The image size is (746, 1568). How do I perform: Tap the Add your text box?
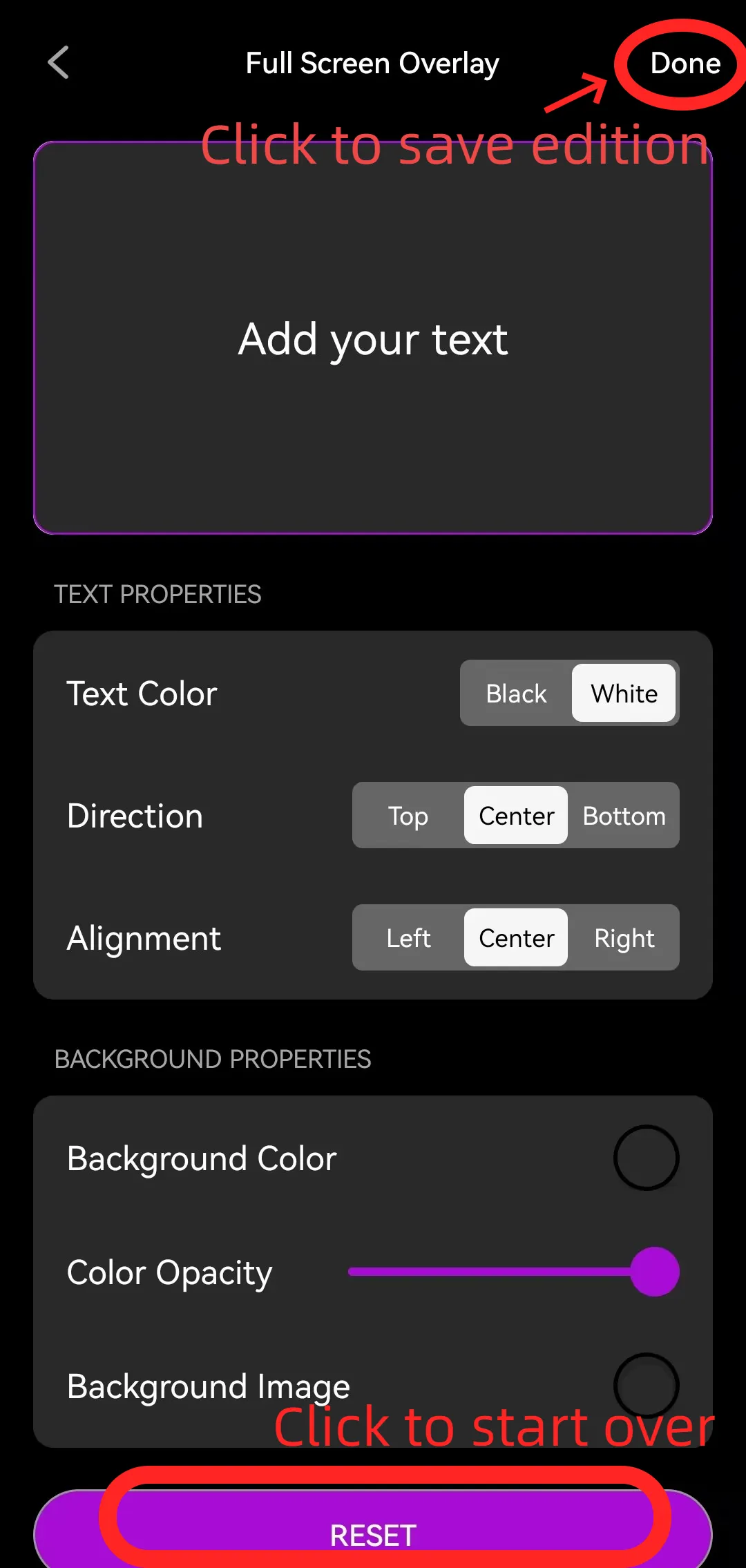373,338
